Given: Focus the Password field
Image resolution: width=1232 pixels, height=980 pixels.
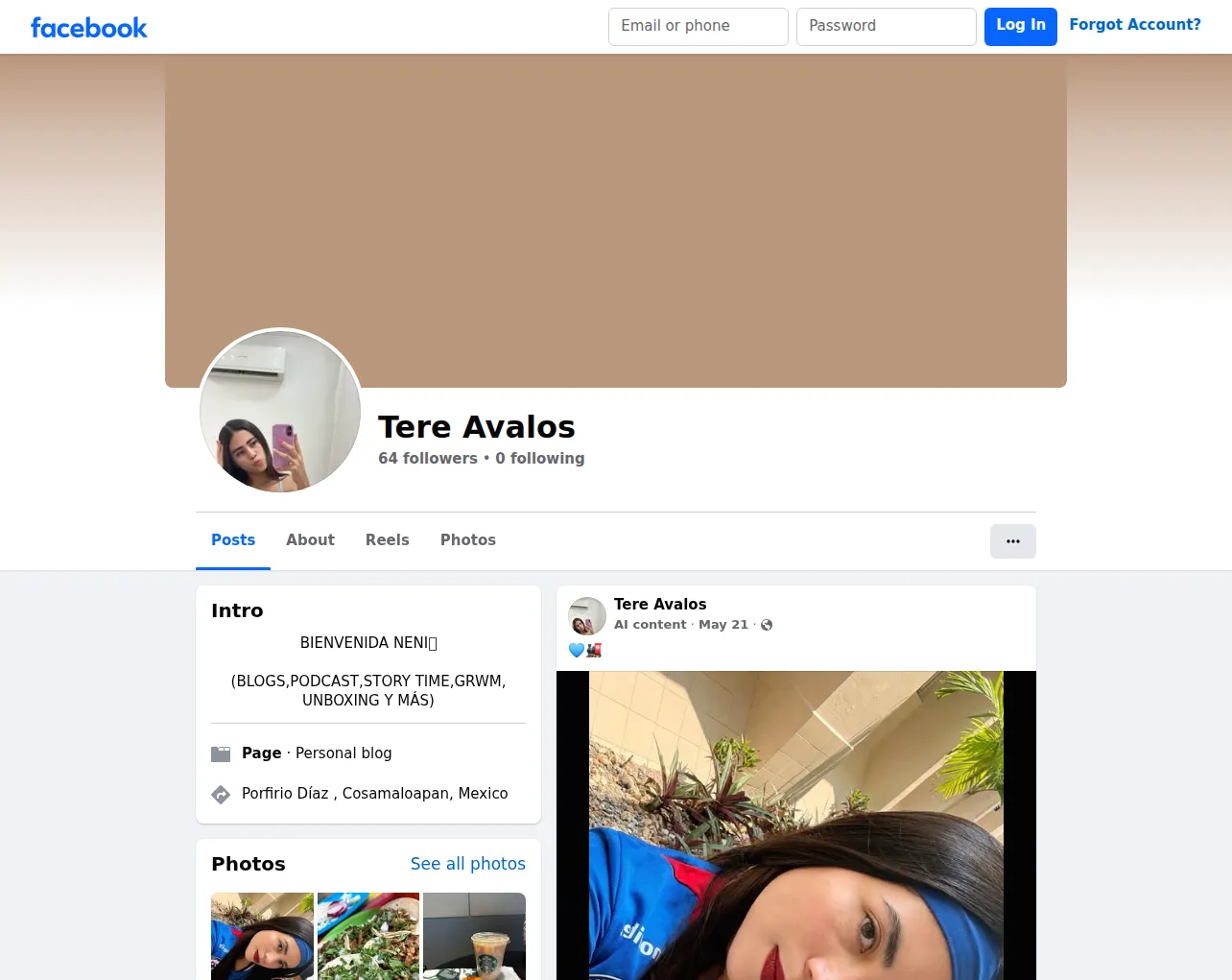Looking at the screenshot, I should click(x=886, y=26).
